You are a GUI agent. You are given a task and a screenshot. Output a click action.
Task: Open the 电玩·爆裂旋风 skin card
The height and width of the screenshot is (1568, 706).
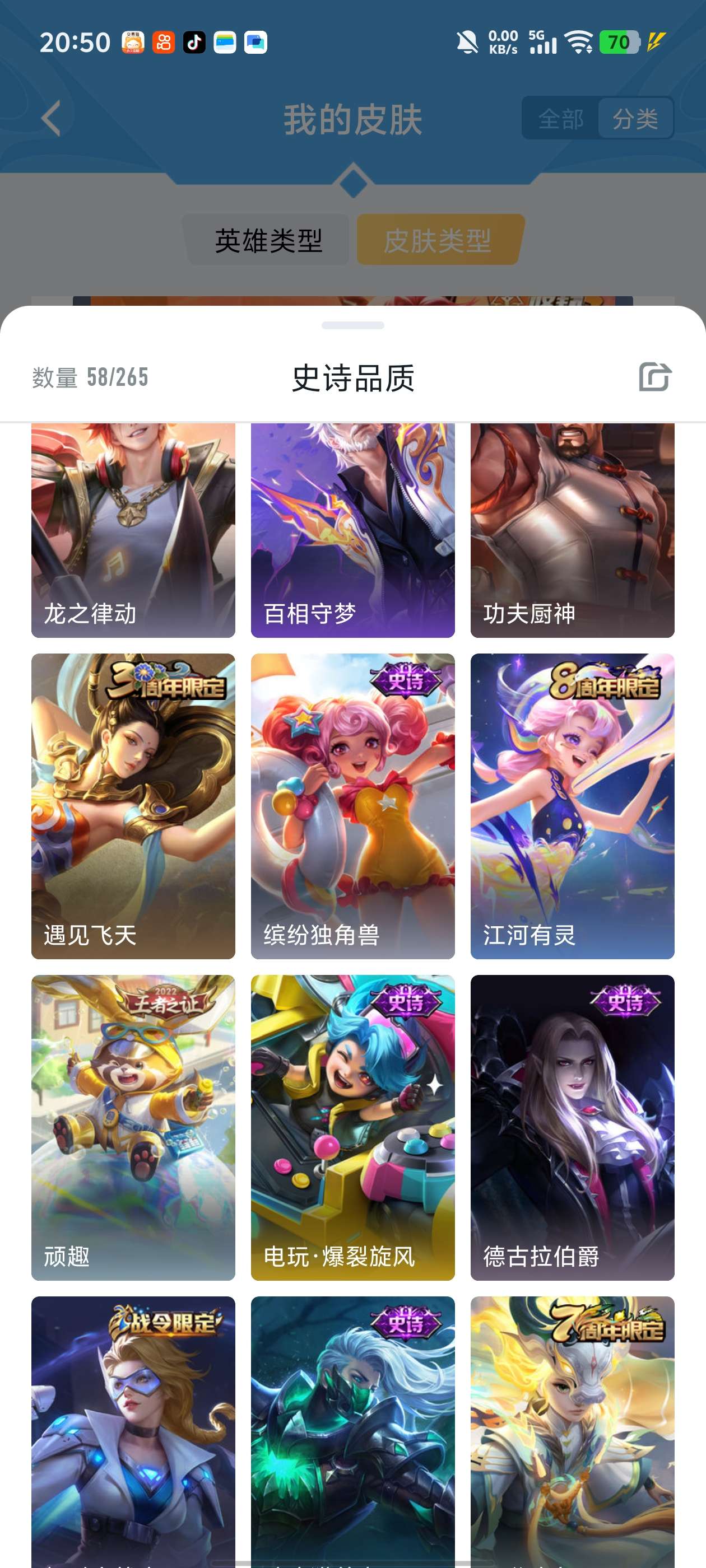click(352, 1127)
